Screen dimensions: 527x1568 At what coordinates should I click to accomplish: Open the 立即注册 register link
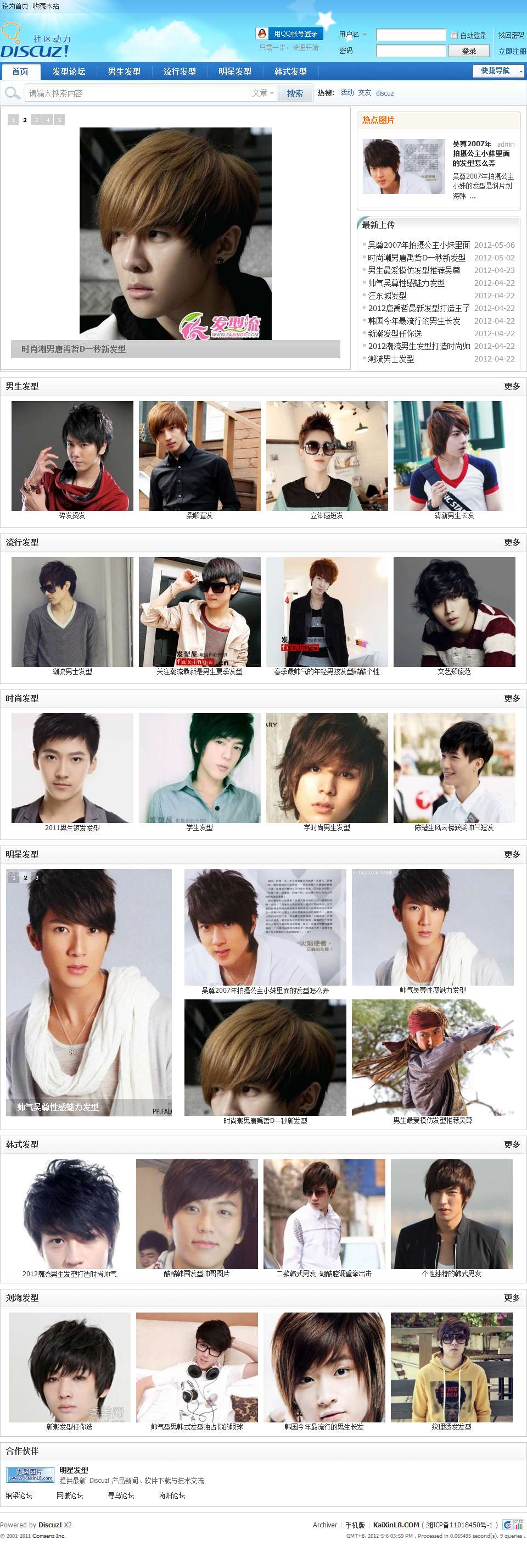pyautogui.click(x=512, y=52)
